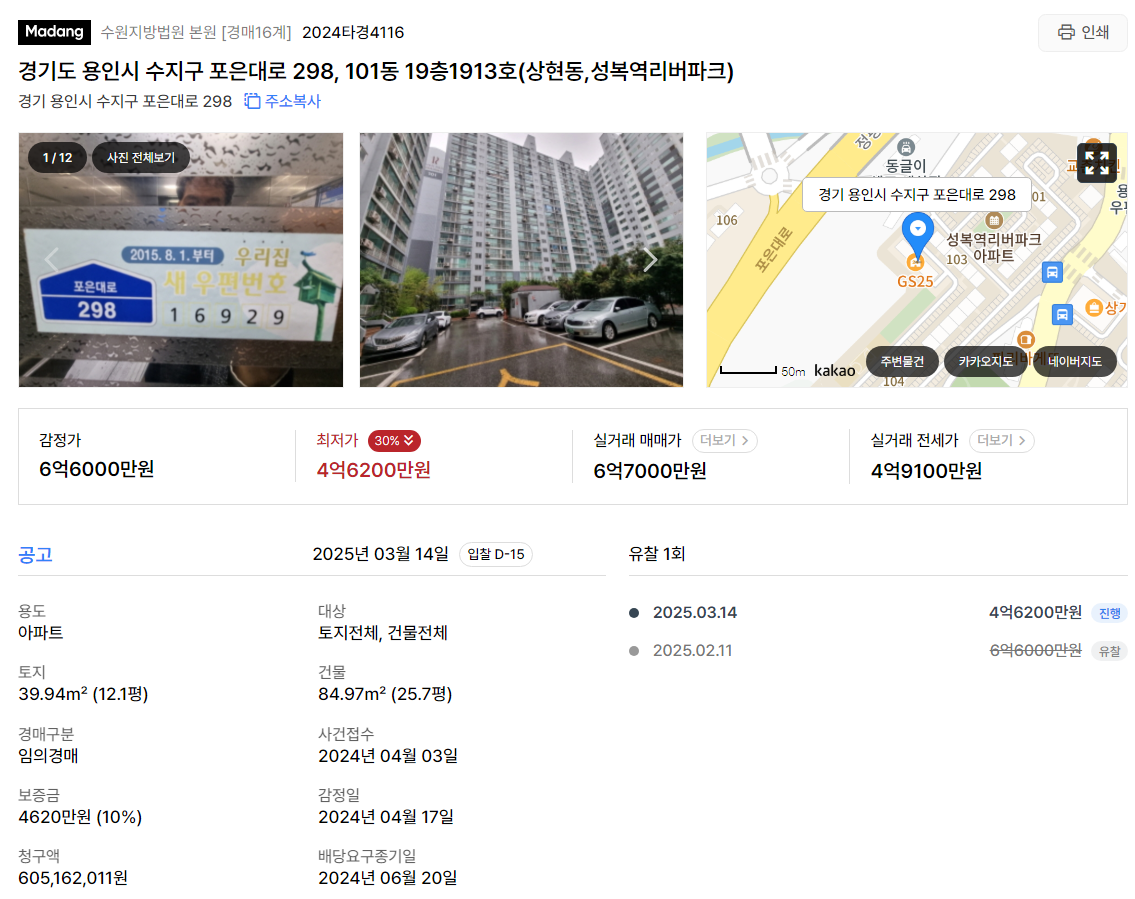The width and height of the screenshot is (1135, 899).
Task: Open 사진 전체보기 photo gallery
Action: coord(141,157)
